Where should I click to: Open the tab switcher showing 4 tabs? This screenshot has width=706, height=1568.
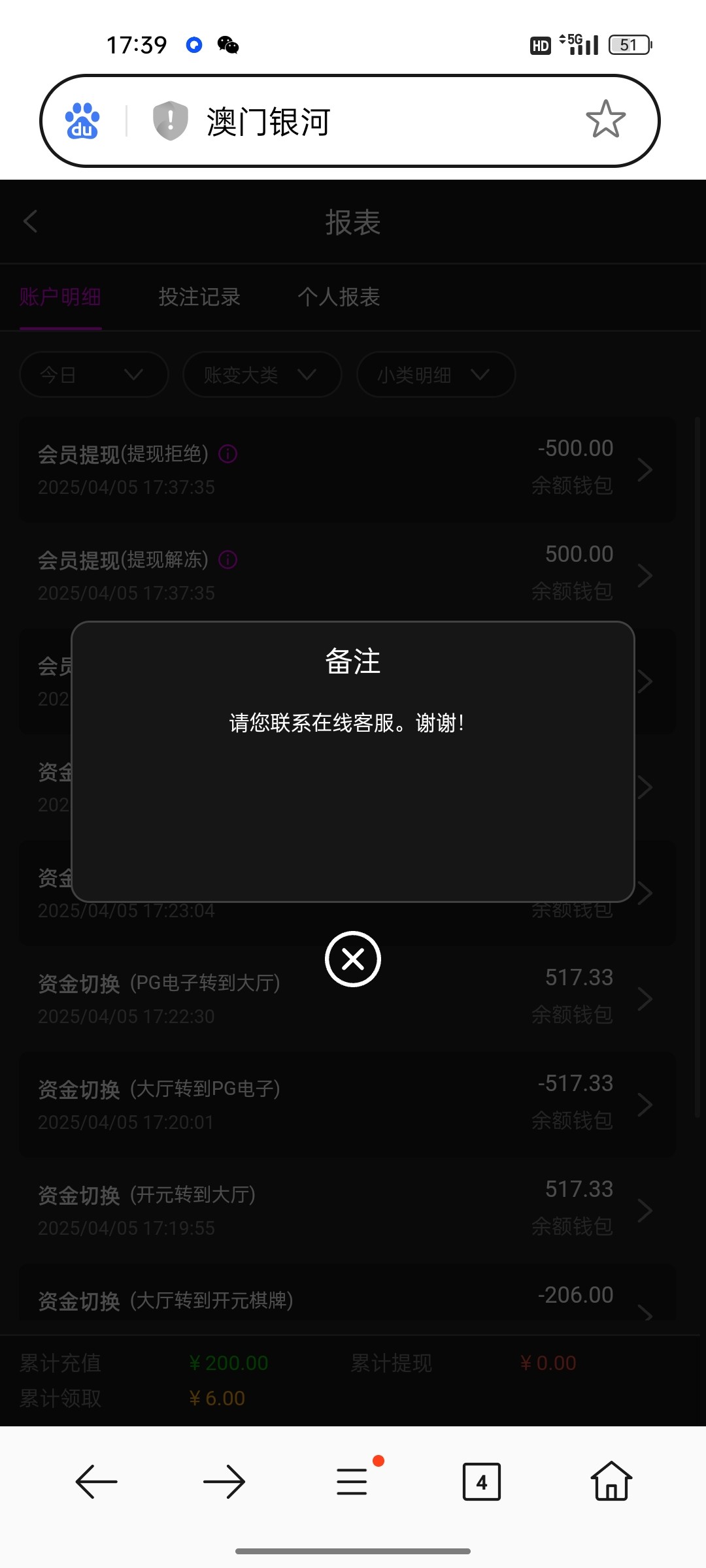[x=481, y=1482]
